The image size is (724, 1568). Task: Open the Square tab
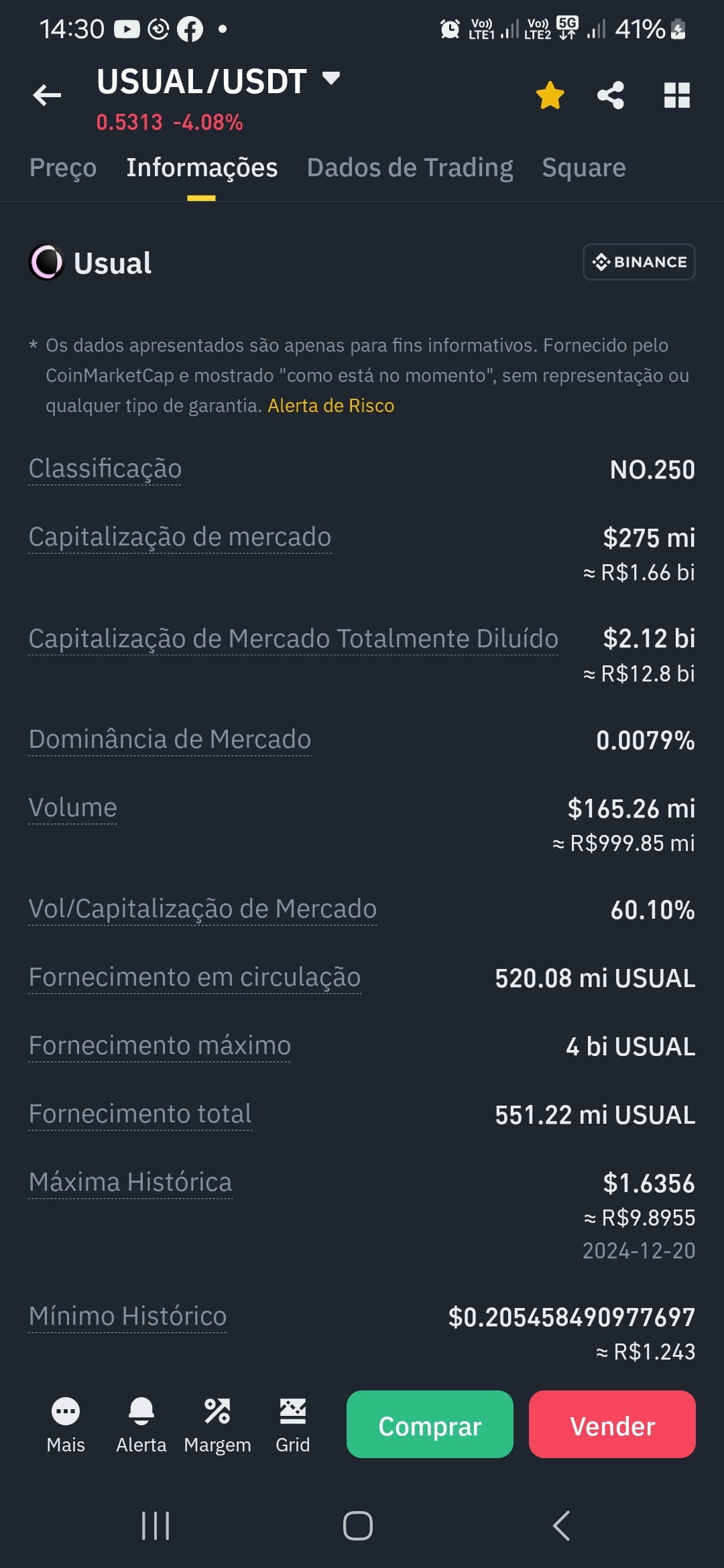(x=583, y=168)
